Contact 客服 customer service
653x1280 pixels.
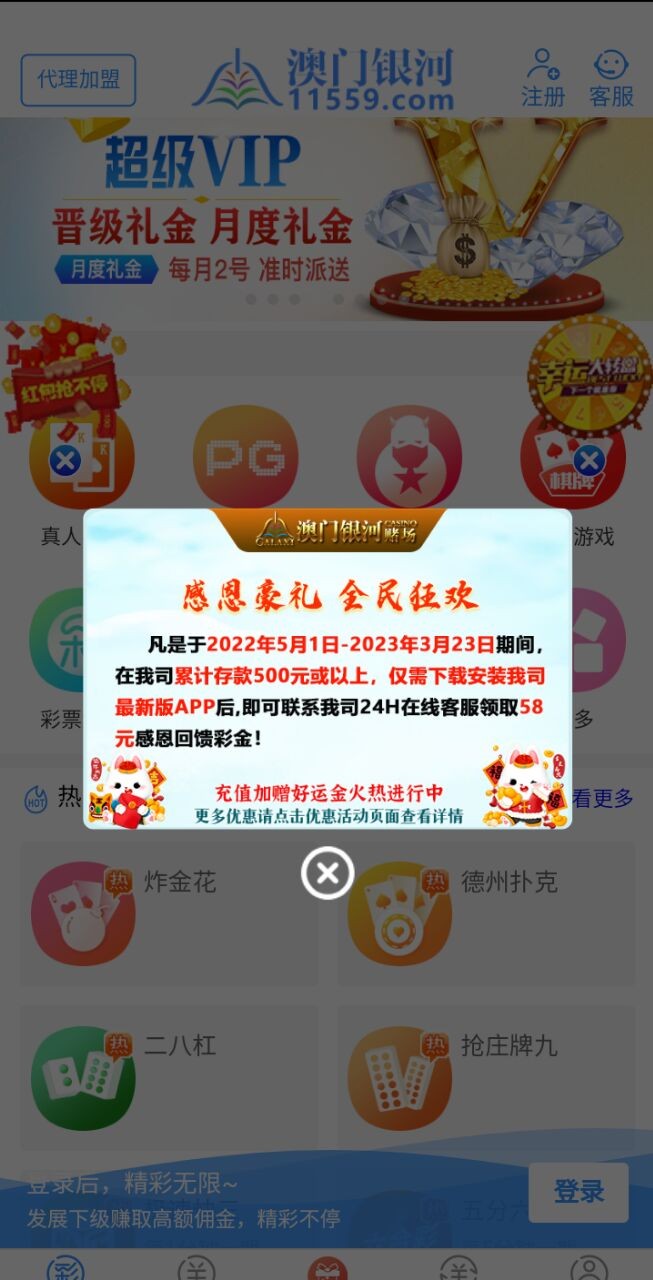point(611,78)
